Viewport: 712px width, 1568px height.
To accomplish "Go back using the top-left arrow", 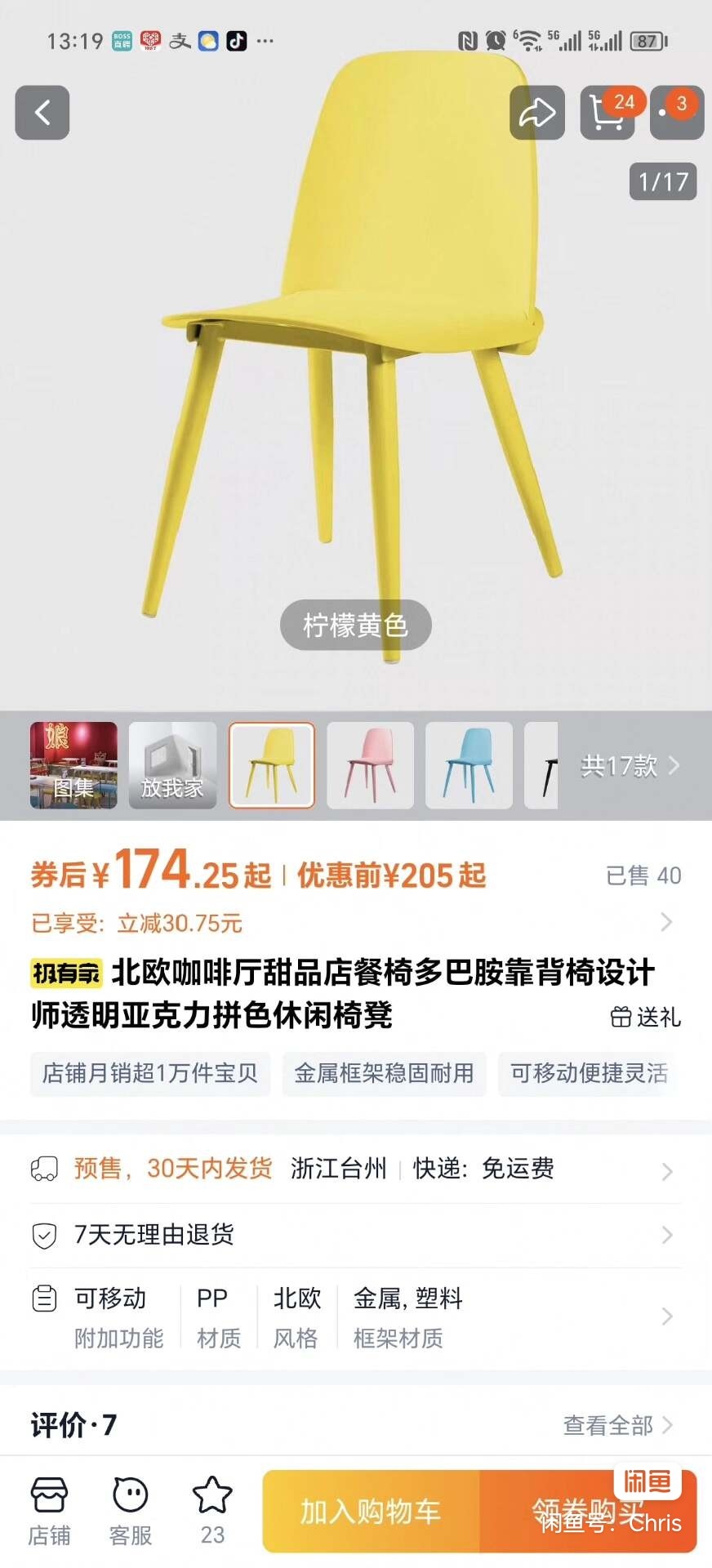I will (42, 113).
